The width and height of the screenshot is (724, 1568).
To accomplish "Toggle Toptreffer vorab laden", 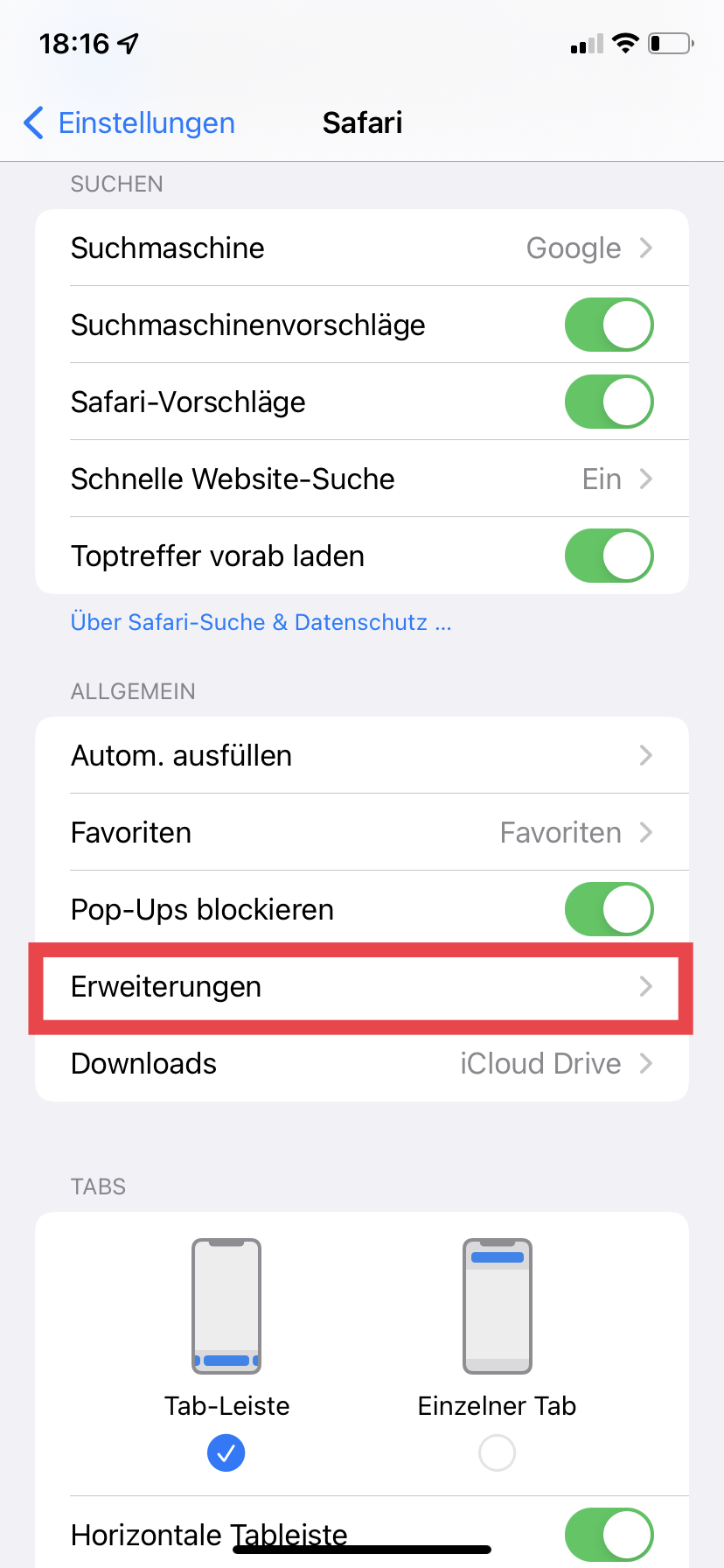I will 609,556.
